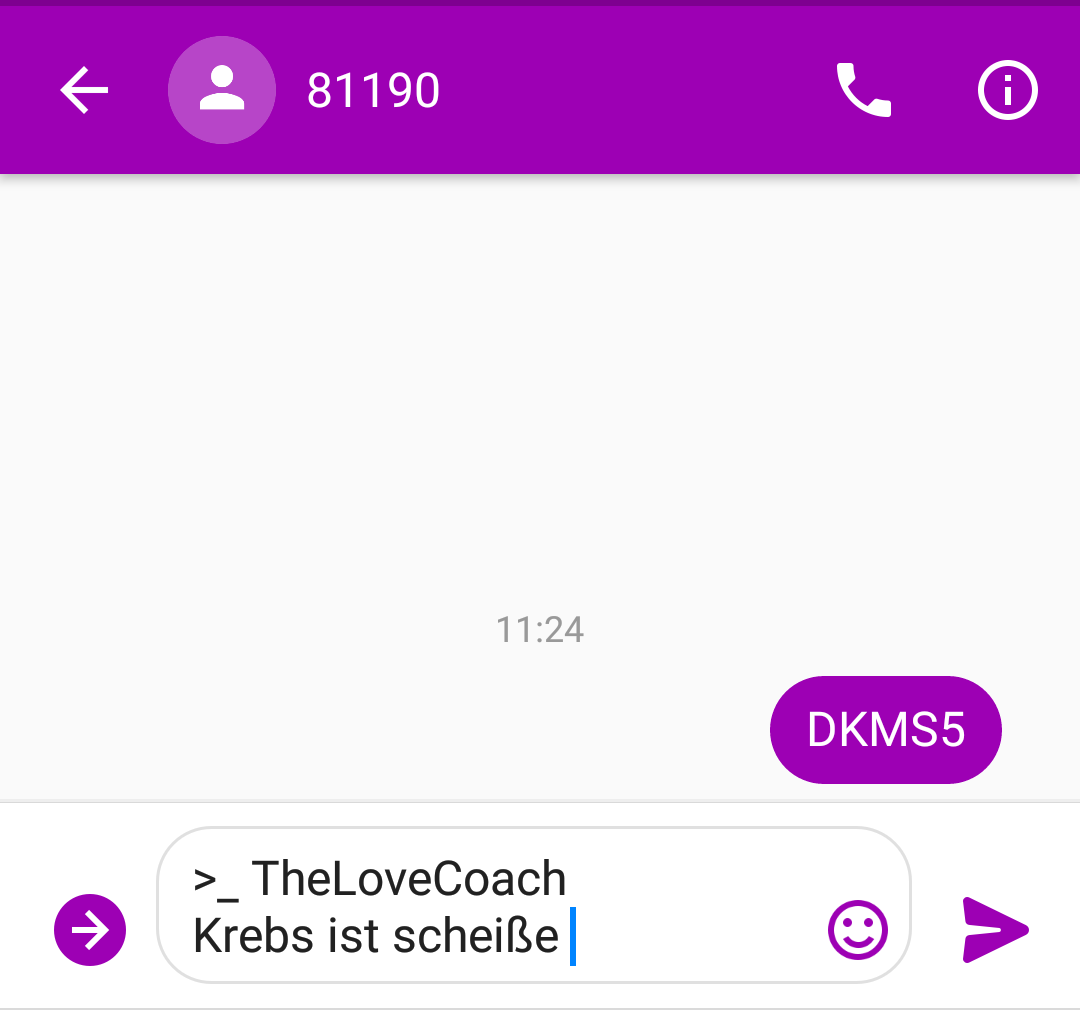This screenshot has width=1080, height=1010.
Task: Open the 81190 contact avatar
Action: click(222, 90)
